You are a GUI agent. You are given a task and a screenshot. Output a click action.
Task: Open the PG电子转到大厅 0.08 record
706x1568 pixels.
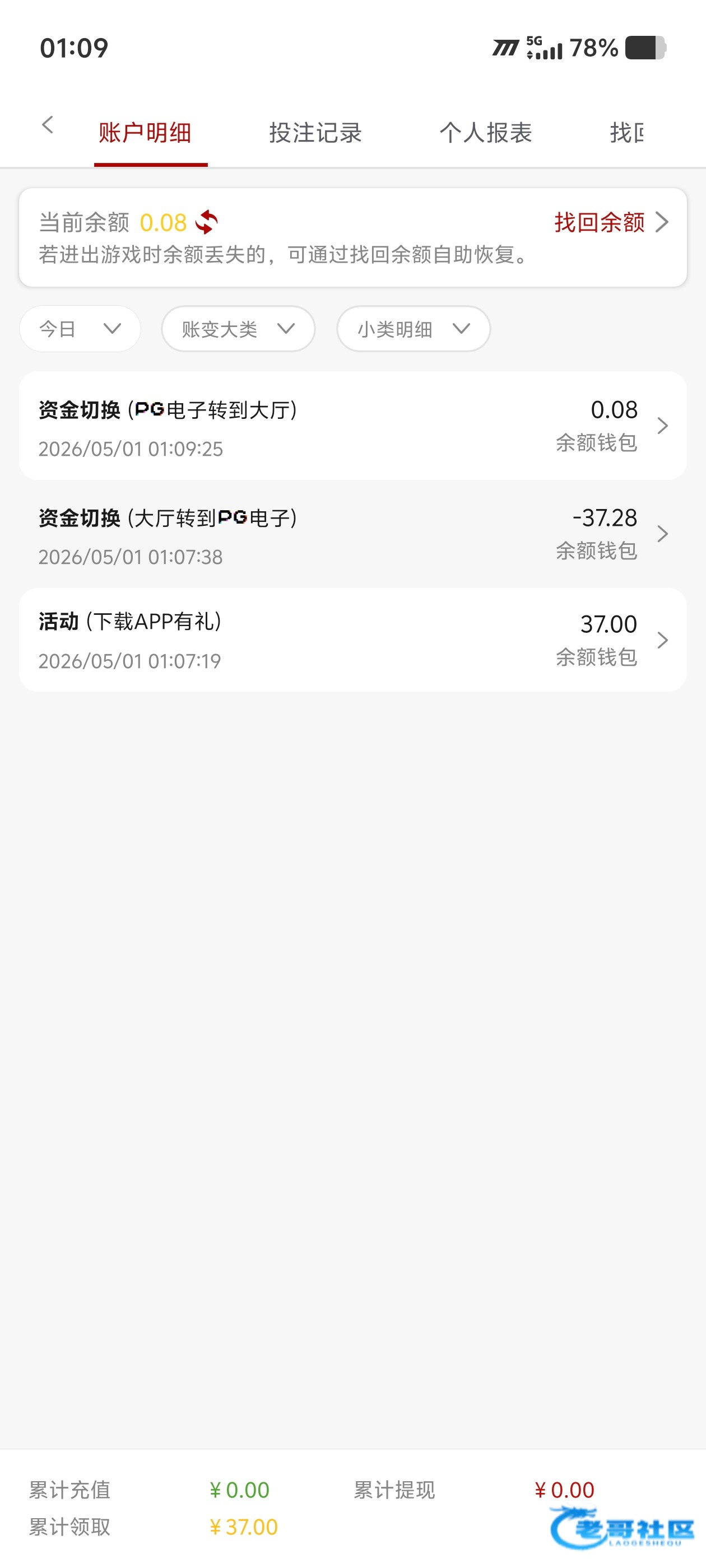click(352, 426)
